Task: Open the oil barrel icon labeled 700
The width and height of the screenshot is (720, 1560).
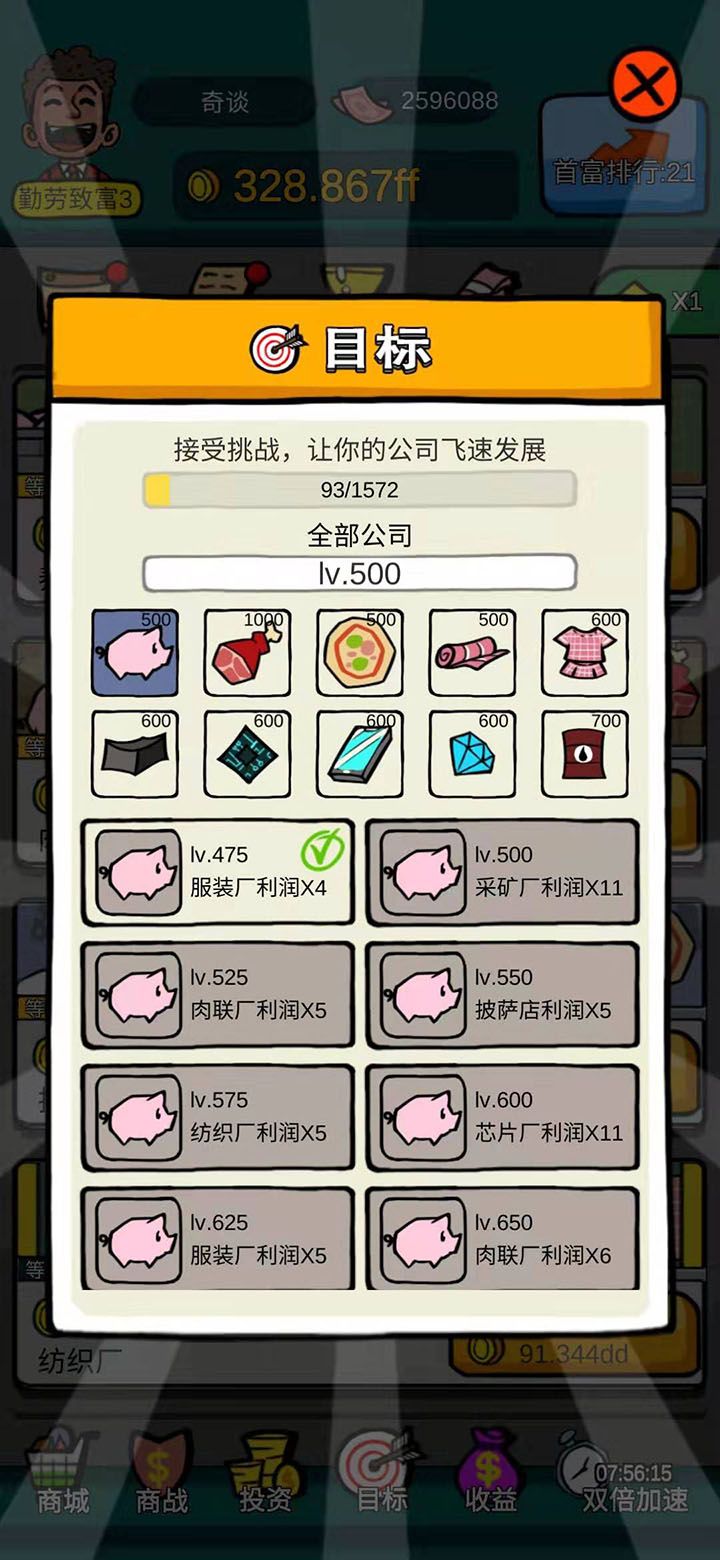Action: pos(586,753)
